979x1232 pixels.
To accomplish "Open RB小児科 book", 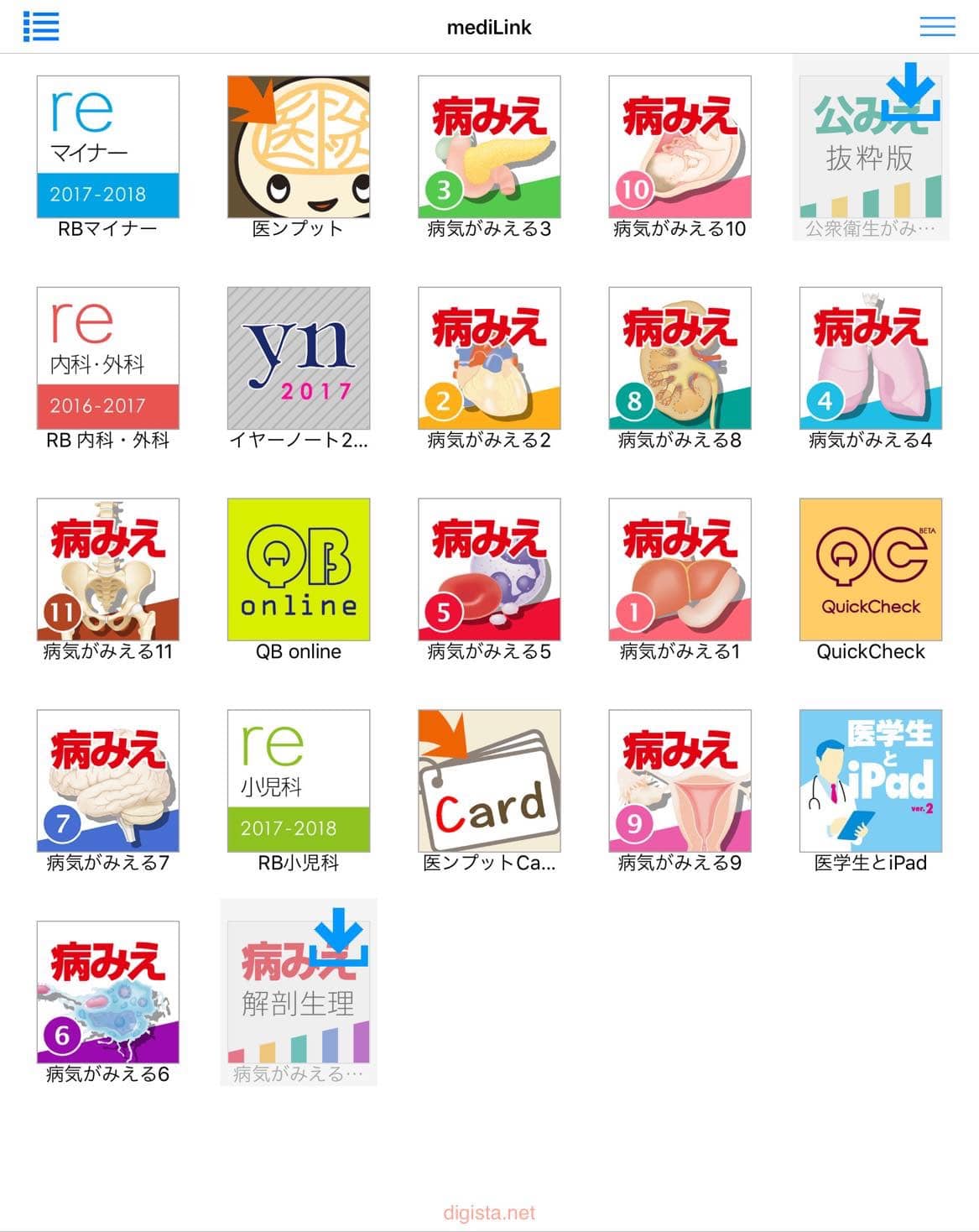I will click(299, 781).
